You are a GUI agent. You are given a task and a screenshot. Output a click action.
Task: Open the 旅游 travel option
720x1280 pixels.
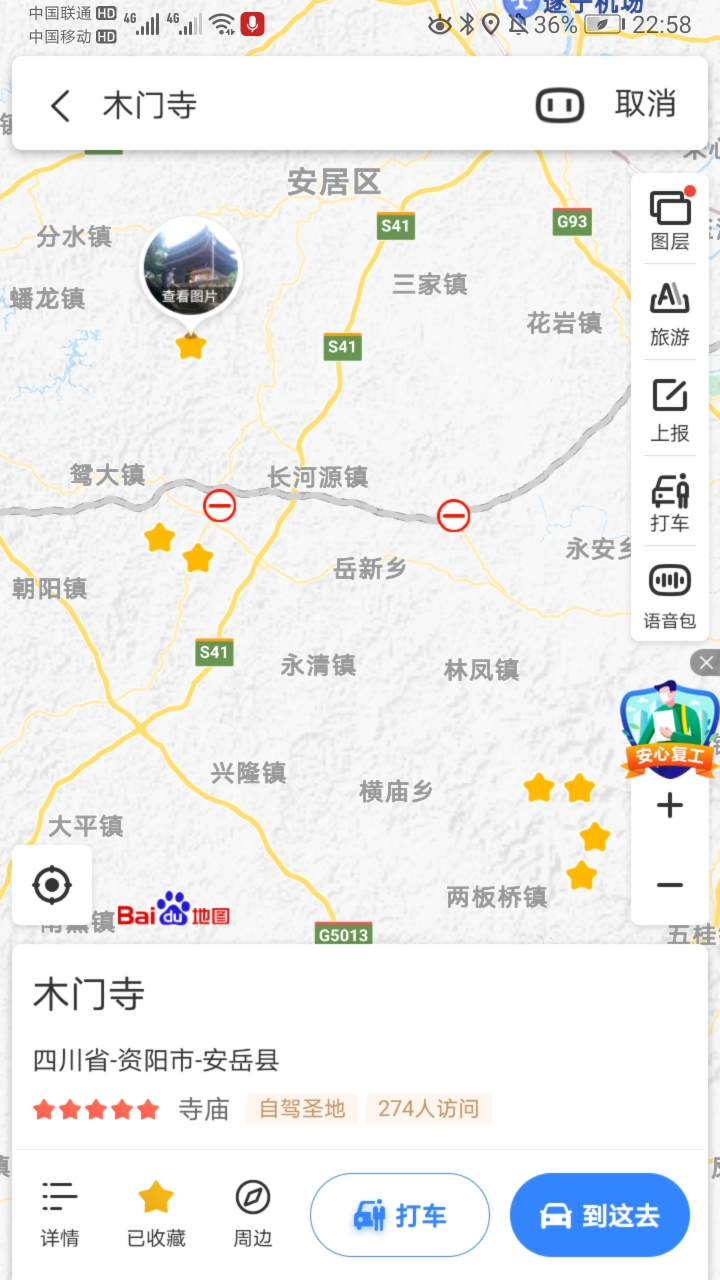[x=670, y=314]
